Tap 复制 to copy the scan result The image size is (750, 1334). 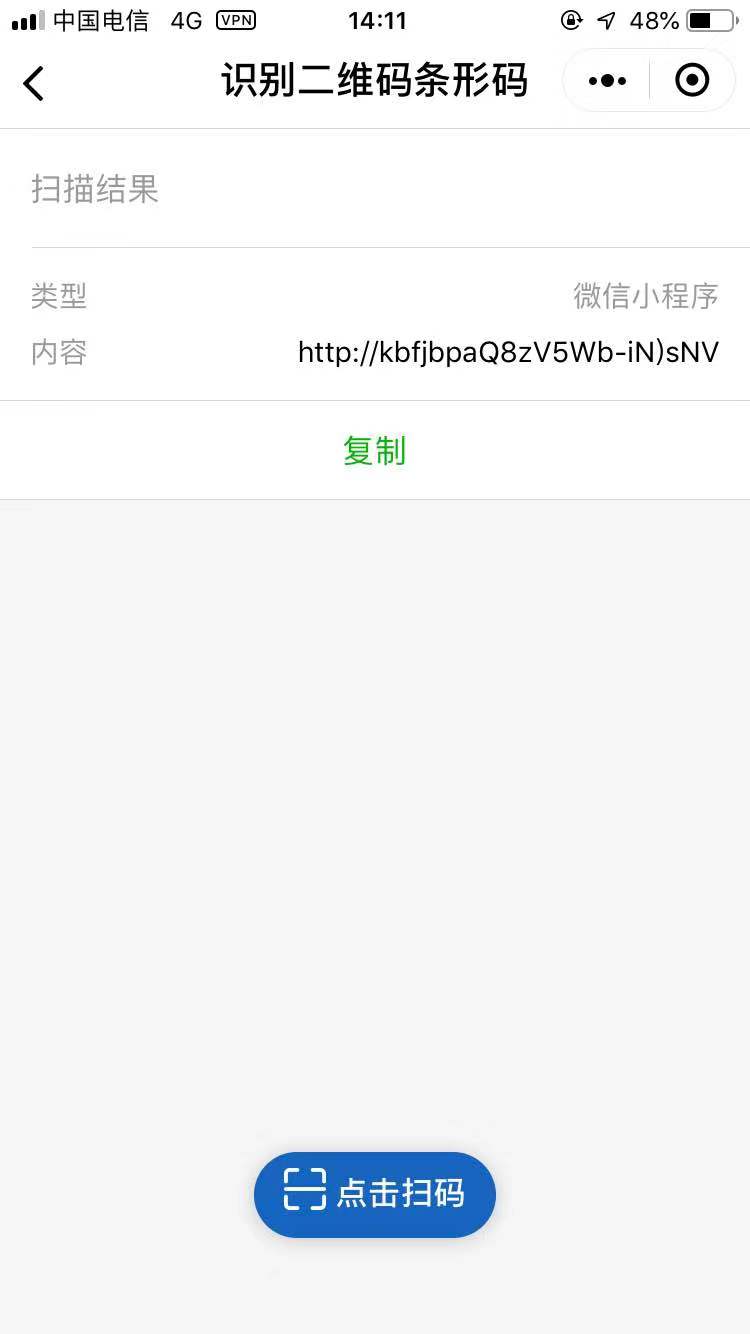coord(375,451)
